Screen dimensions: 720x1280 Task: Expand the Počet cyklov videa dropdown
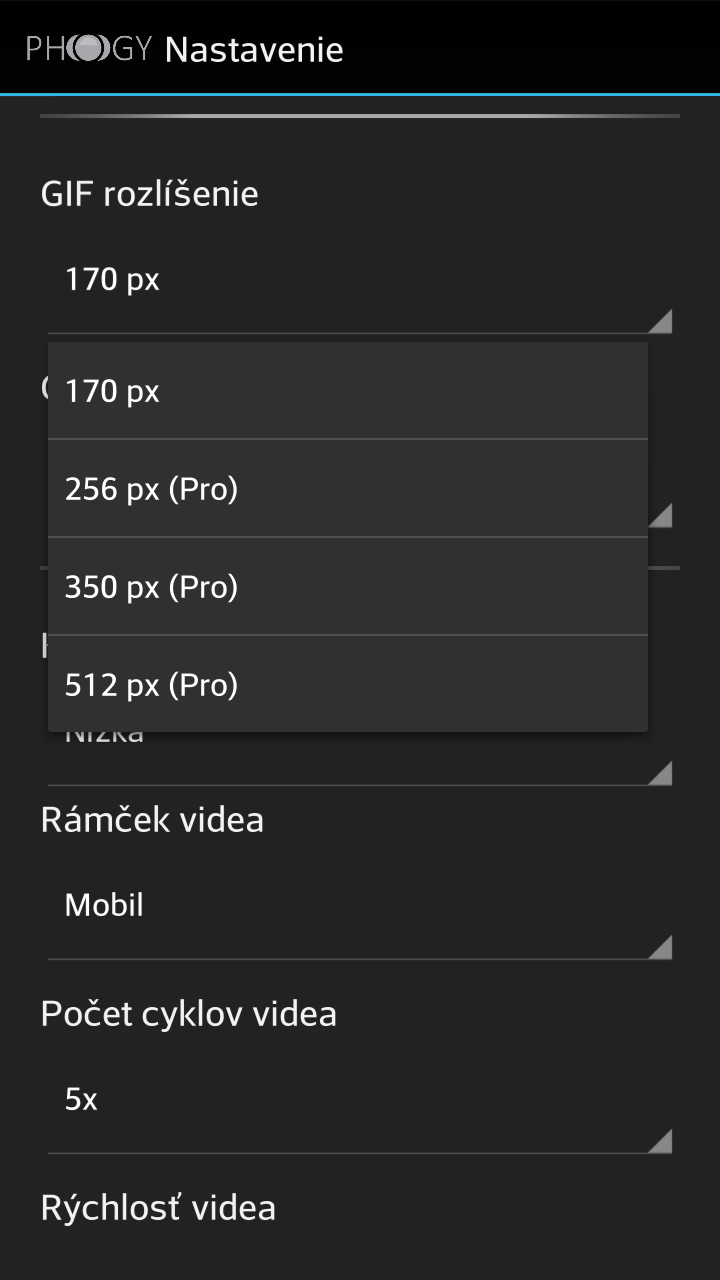(360, 1101)
